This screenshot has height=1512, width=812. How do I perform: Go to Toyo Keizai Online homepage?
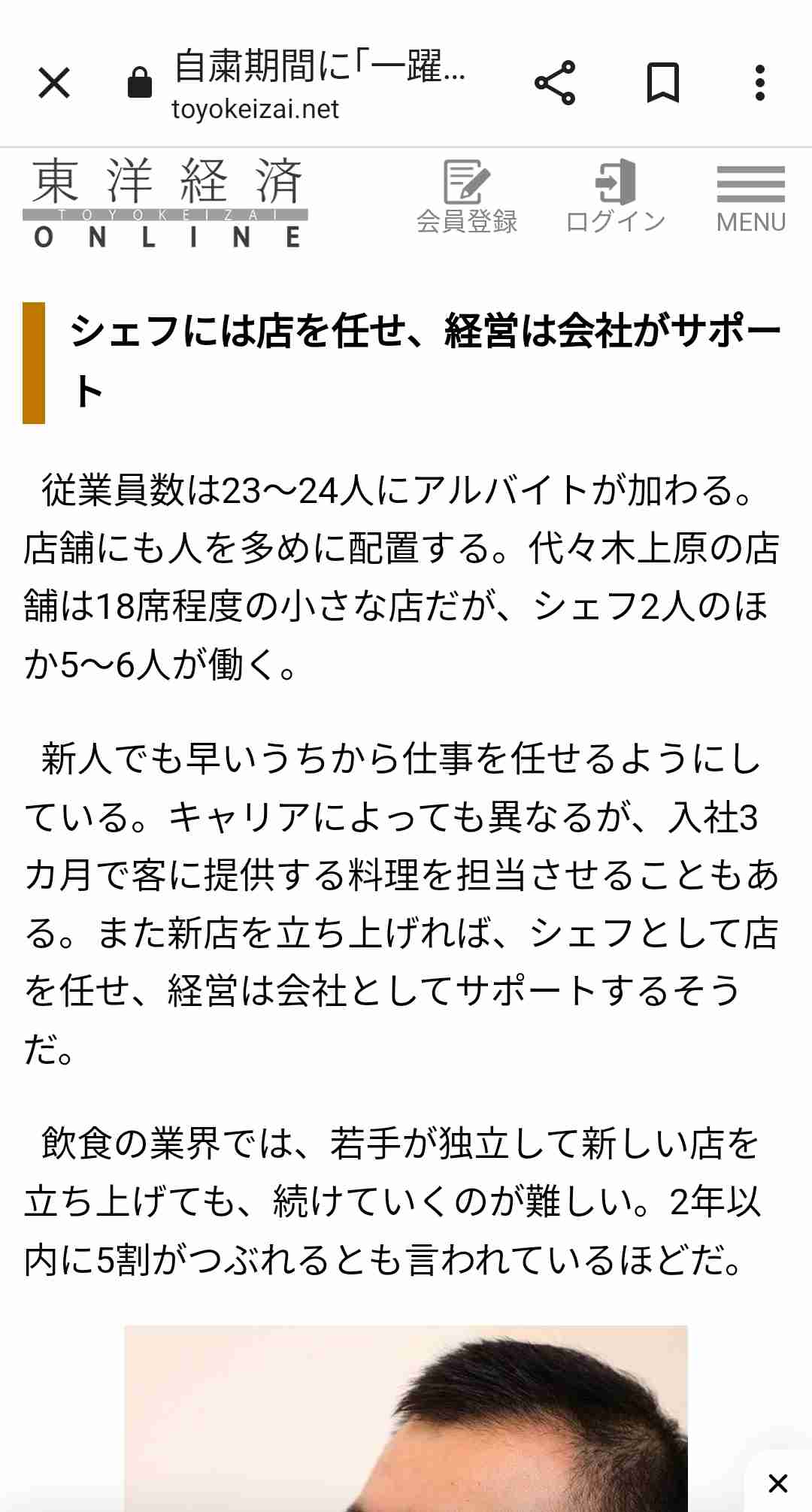click(165, 203)
